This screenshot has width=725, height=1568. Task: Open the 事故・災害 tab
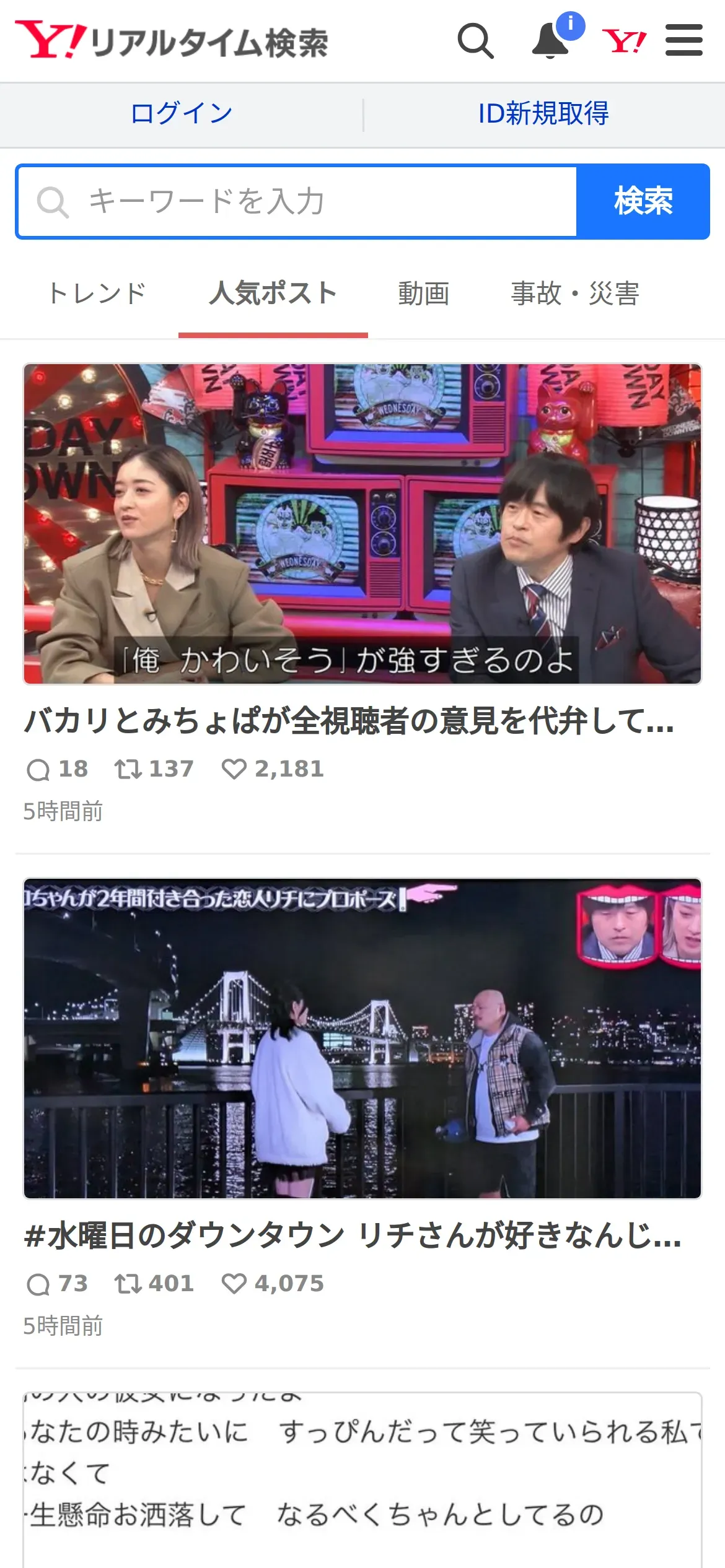click(x=574, y=294)
